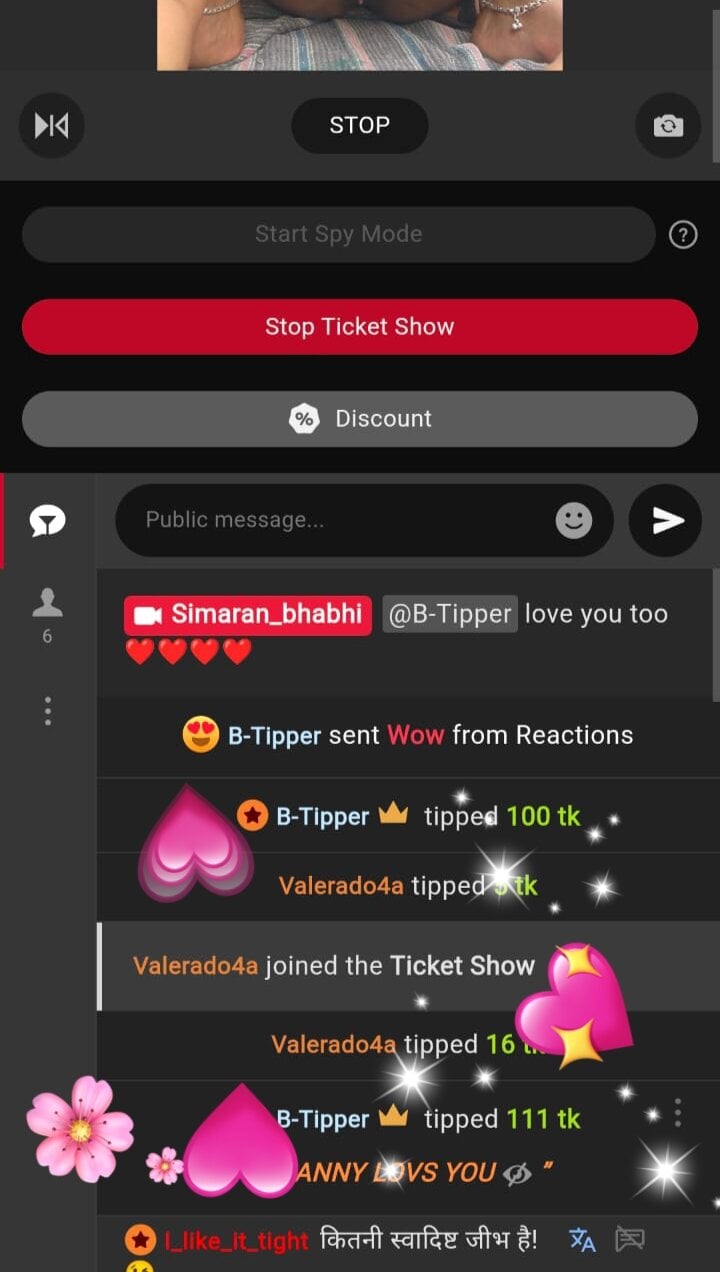Open the Discount option
The image size is (720, 1272).
click(359, 419)
